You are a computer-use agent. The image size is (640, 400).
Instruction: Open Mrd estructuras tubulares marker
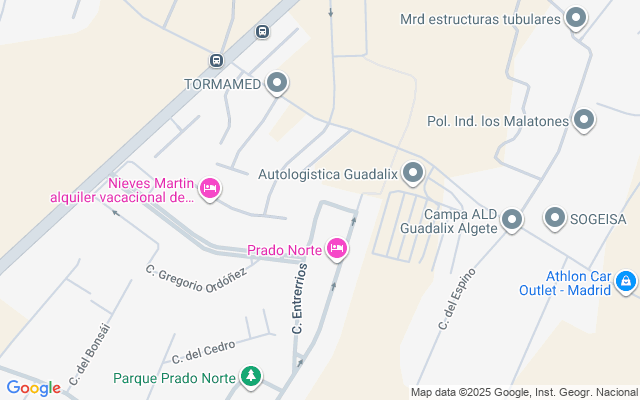[576, 18]
